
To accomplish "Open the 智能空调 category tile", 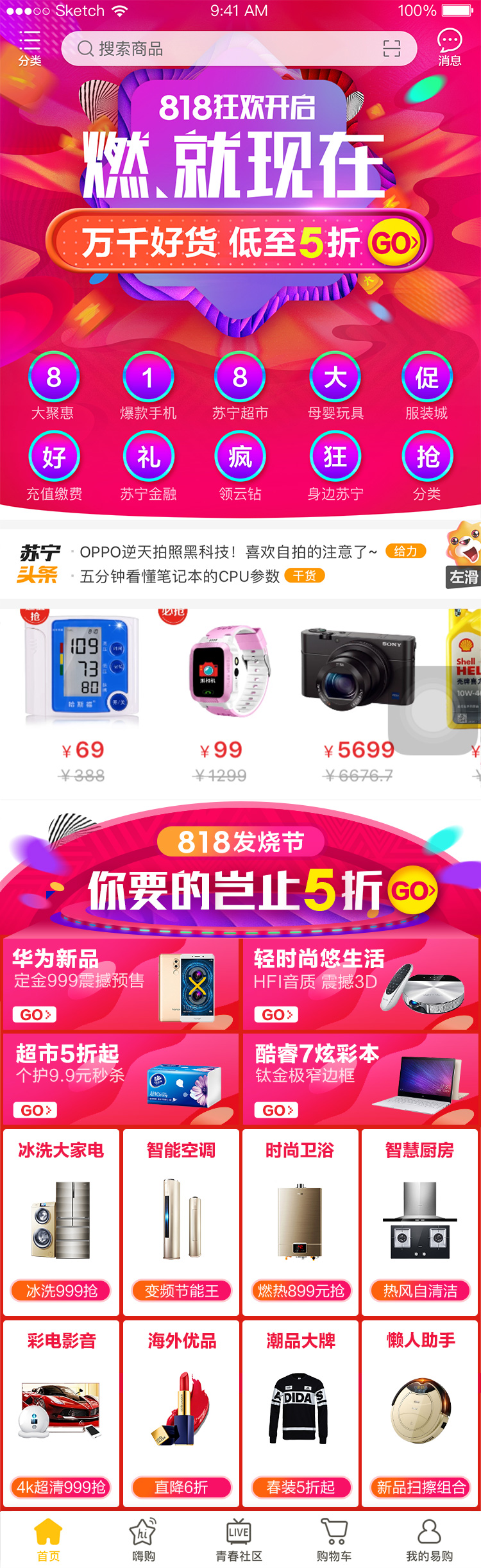I will click(181, 1222).
